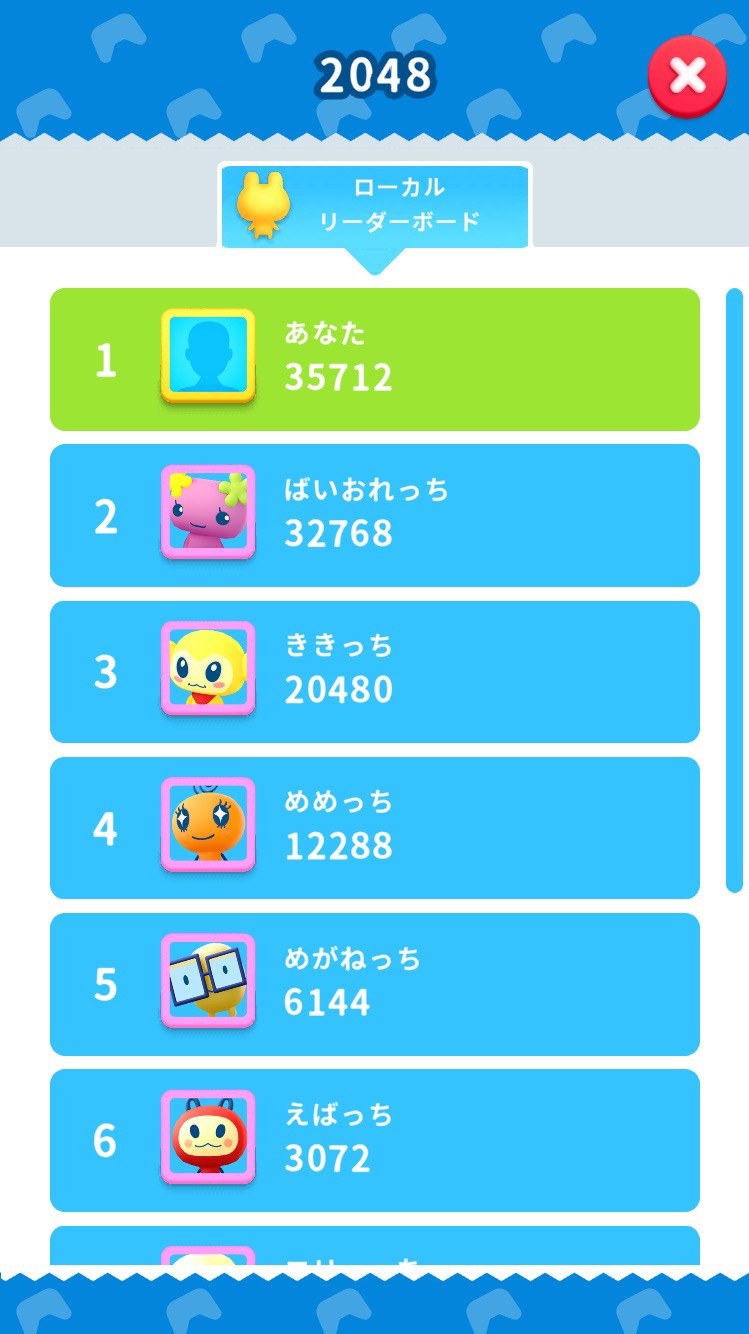The width and height of the screenshot is (749, 1334).
Task: Select ばいおれっち's score entry
Action: pos(374,514)
